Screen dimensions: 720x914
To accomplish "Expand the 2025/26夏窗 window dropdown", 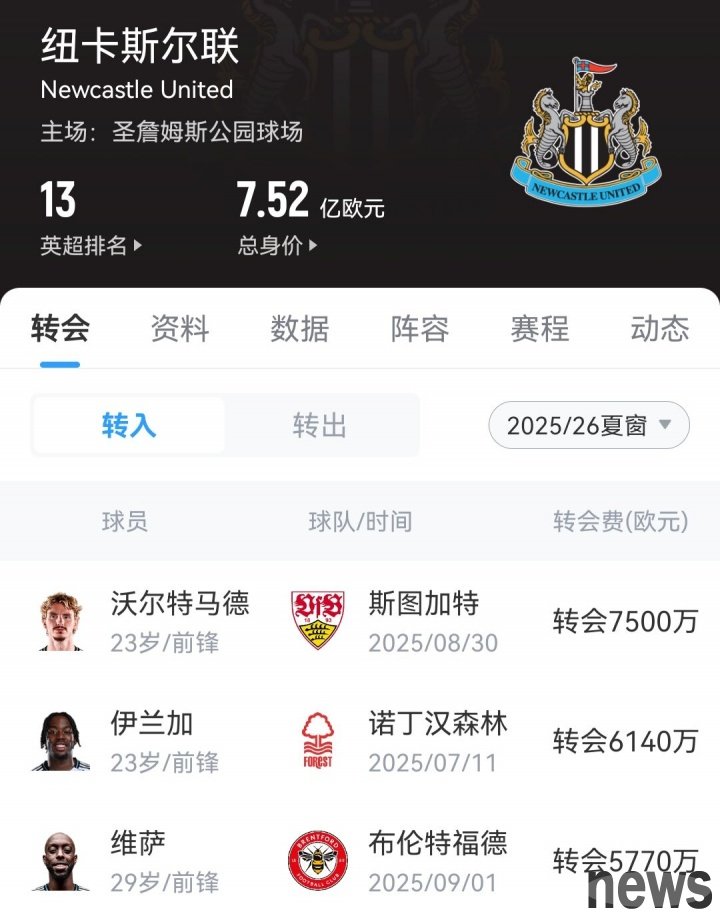I will [588, 425].
